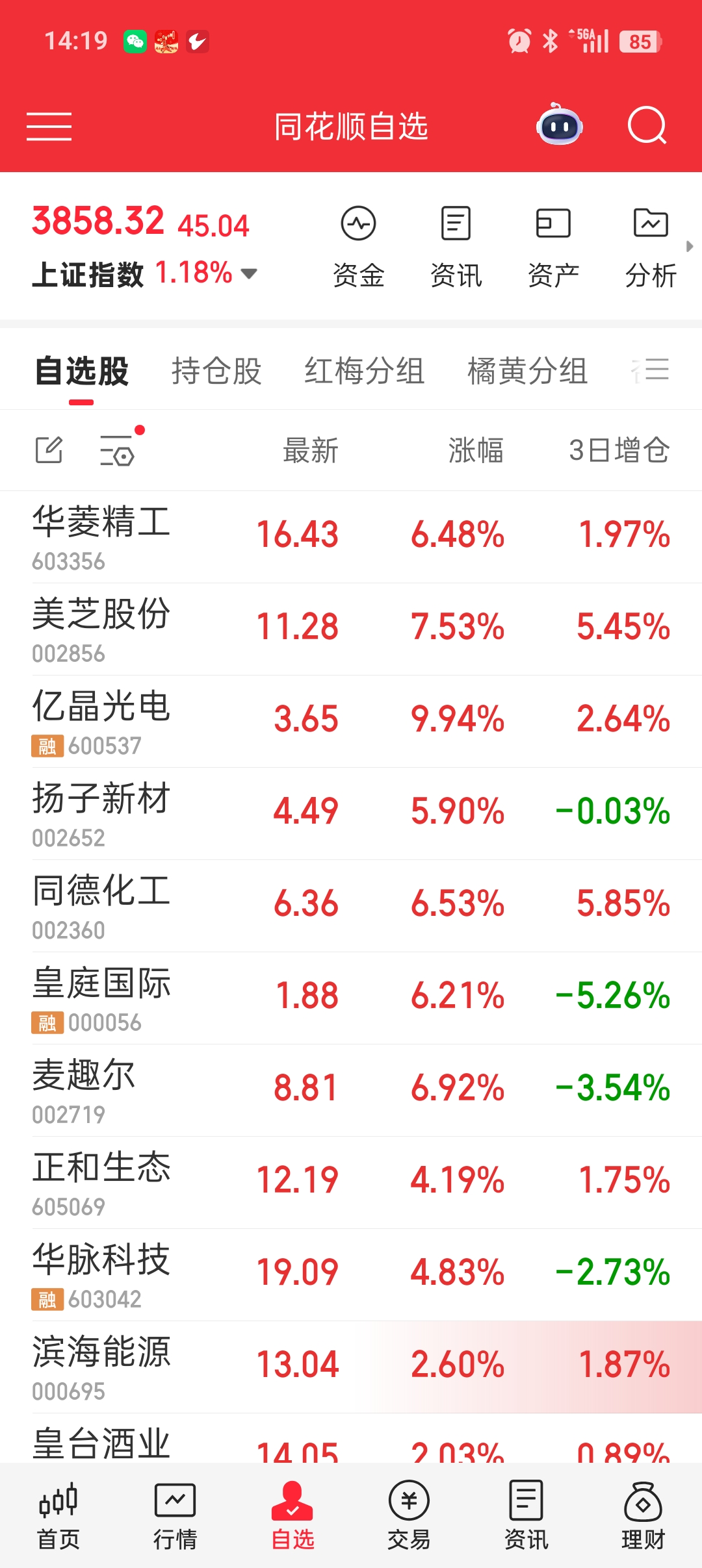Open stock 华菱精工 603356
This screenshot has height=1568, width=702.
(101, 537)
